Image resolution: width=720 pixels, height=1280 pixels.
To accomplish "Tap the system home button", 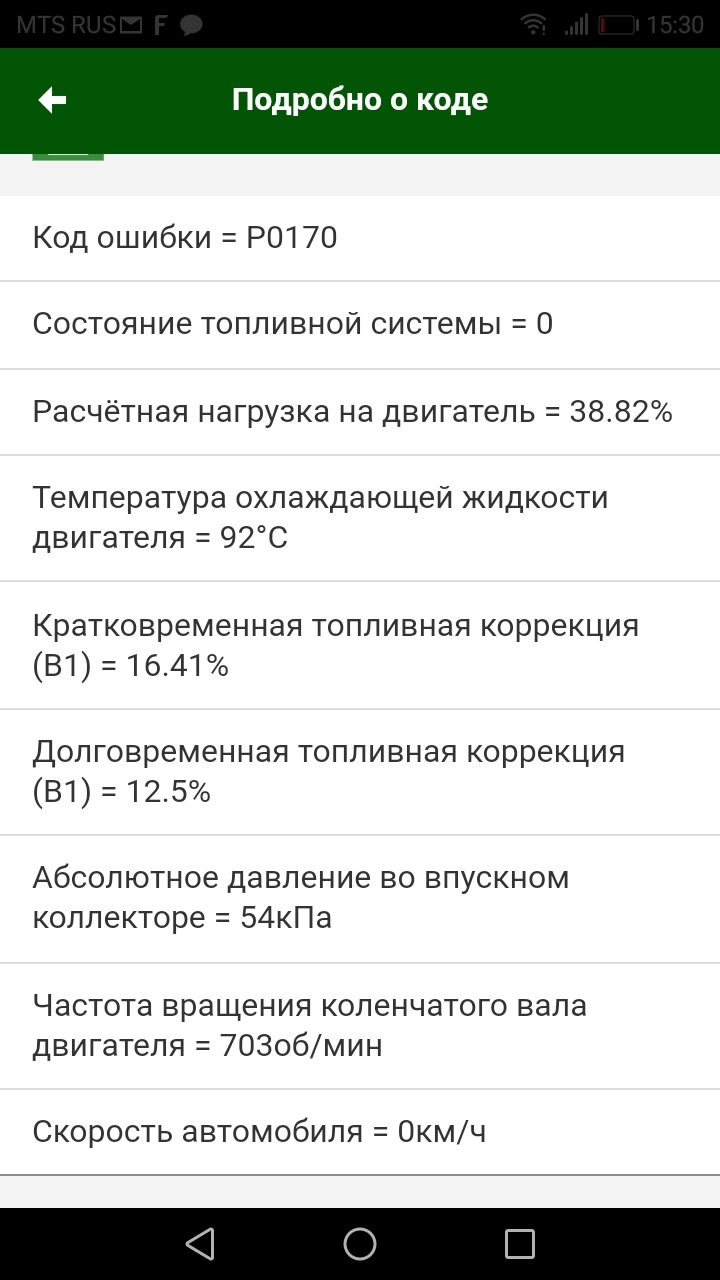I will tap(360, 1243).
